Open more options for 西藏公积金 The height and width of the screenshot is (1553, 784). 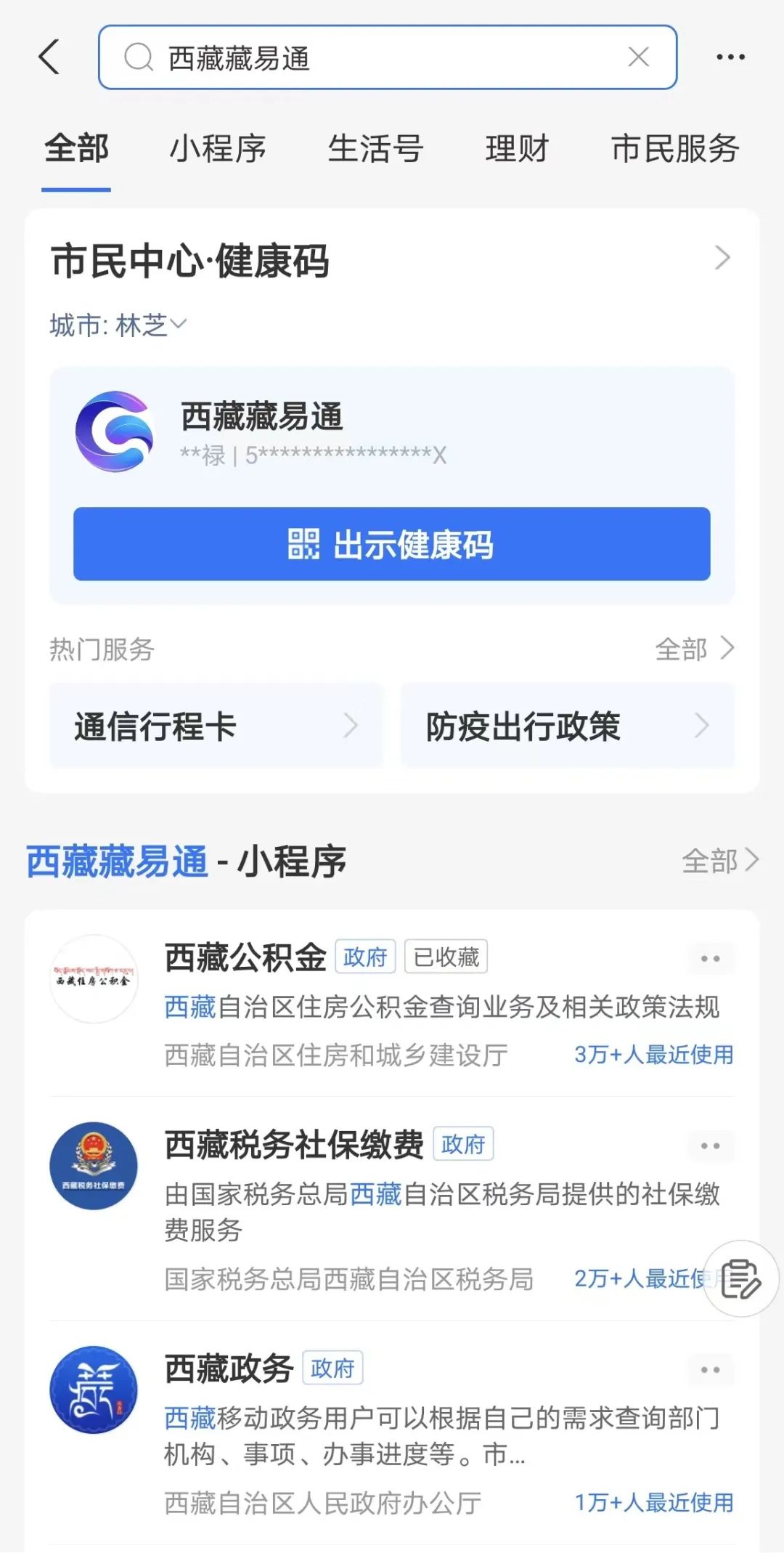[x=711, y=959]
